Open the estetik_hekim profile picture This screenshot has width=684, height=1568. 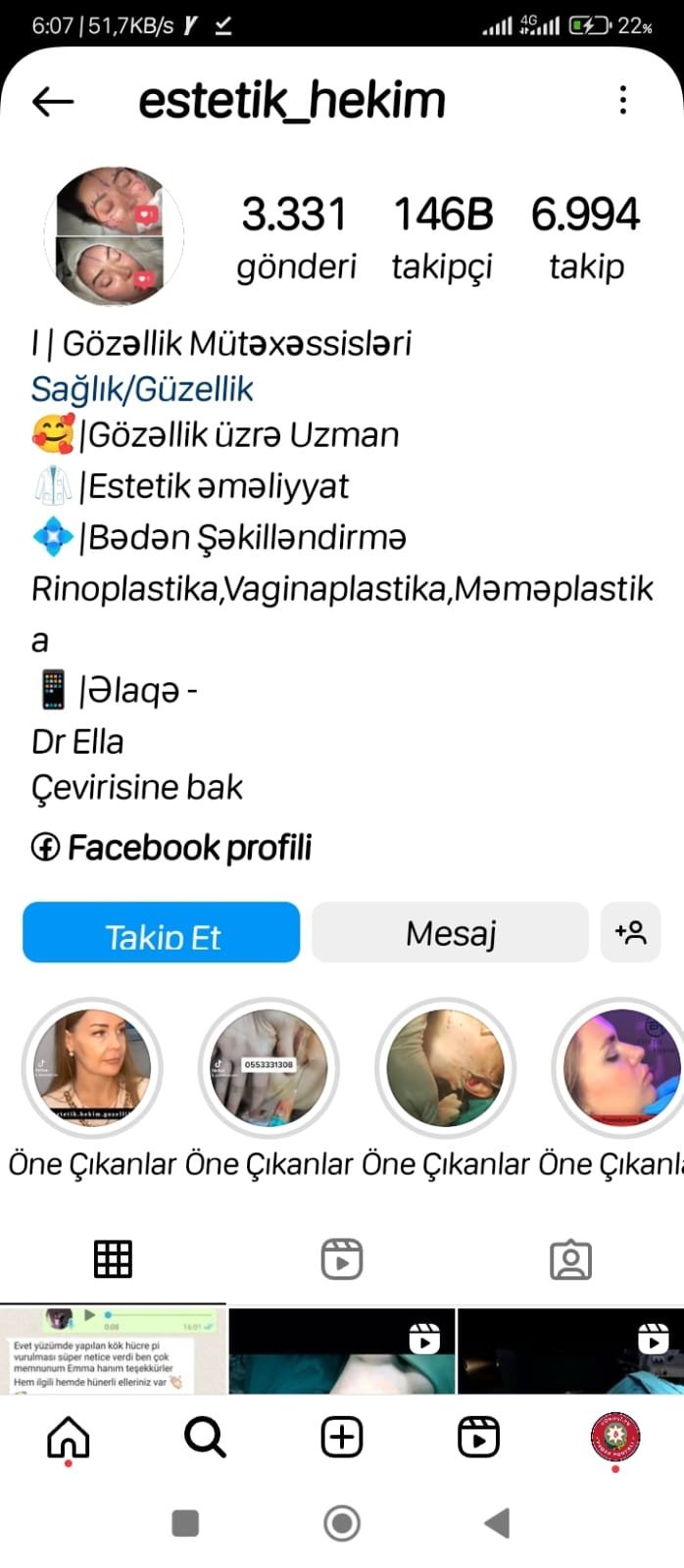point(115,236)
